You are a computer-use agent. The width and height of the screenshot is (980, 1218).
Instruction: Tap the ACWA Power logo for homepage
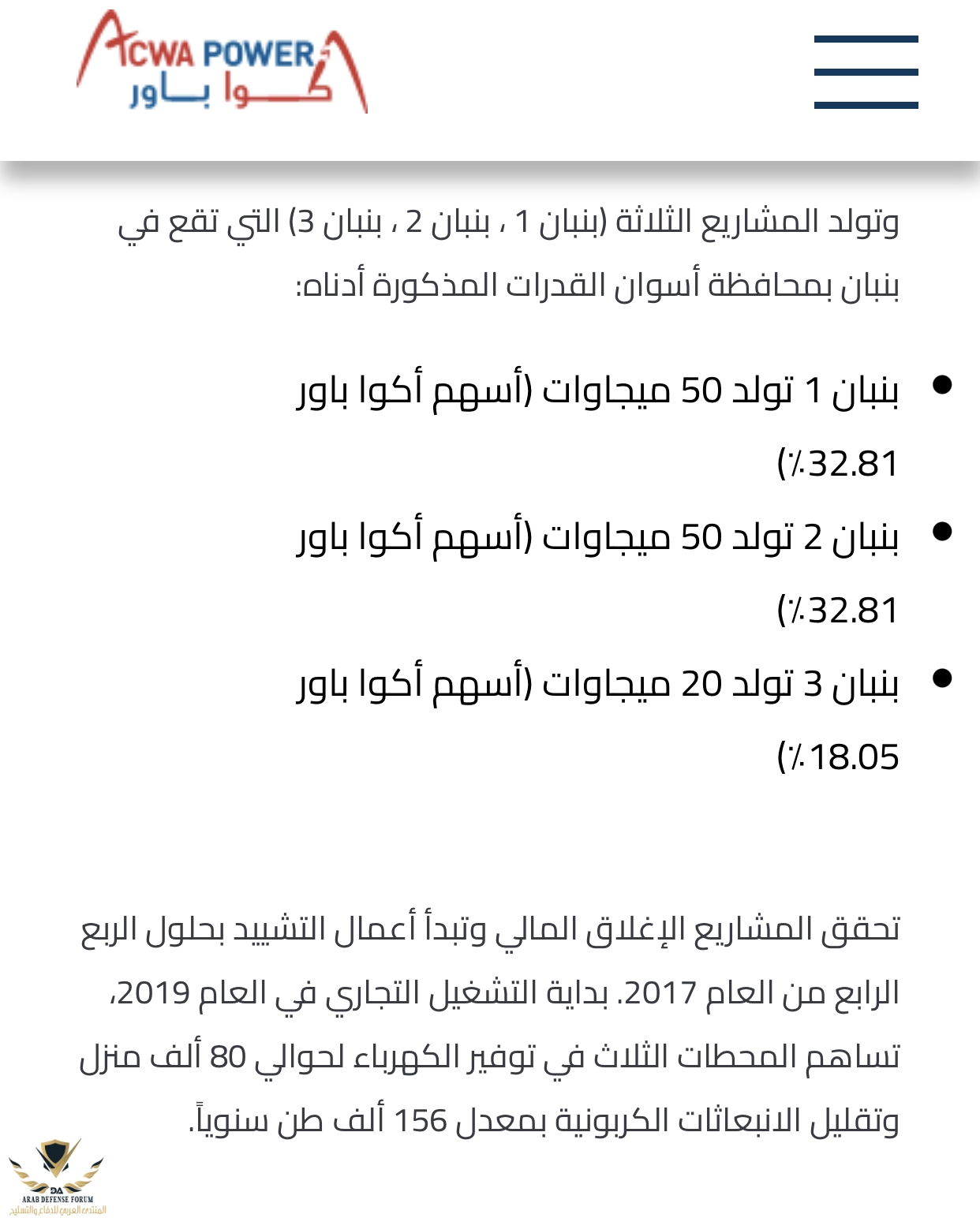[222, 63]
